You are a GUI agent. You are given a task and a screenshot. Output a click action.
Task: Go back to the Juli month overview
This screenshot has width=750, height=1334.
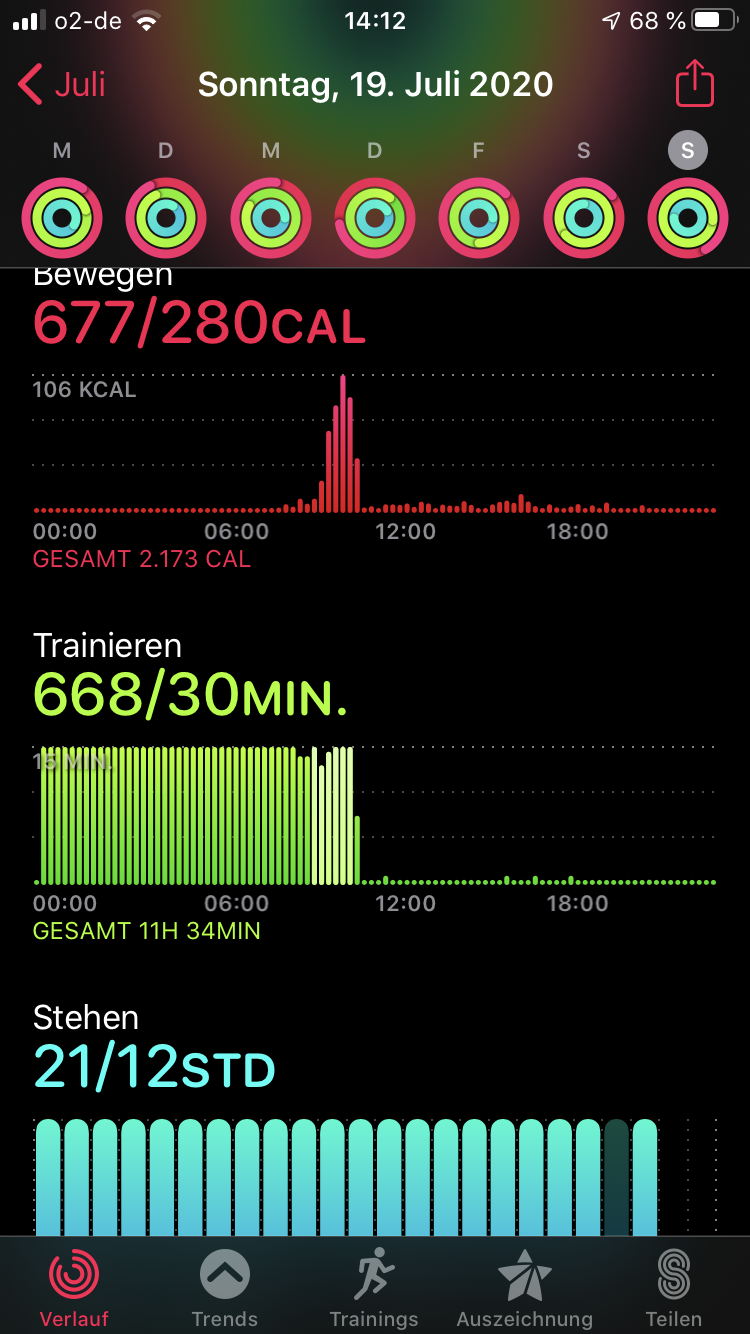pos(62,85)
